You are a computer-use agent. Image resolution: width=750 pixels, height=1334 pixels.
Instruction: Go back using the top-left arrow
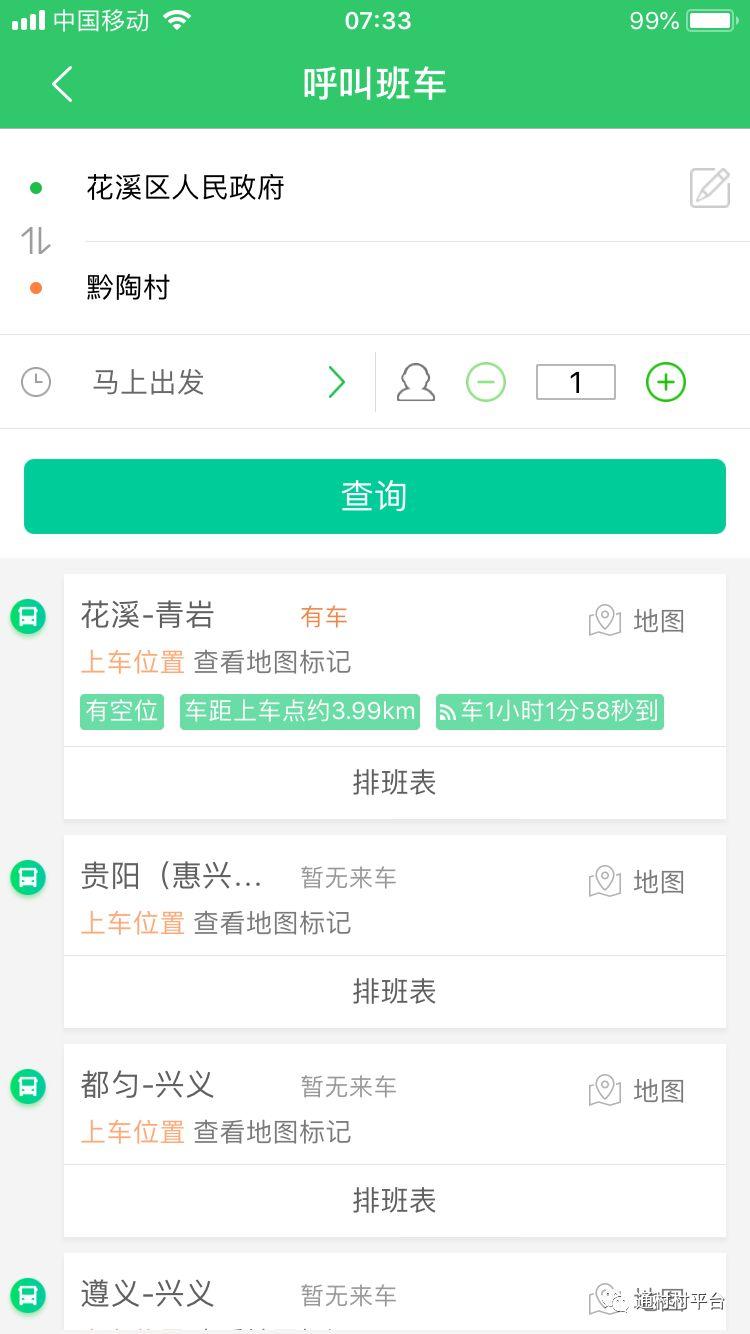[62, 84]
